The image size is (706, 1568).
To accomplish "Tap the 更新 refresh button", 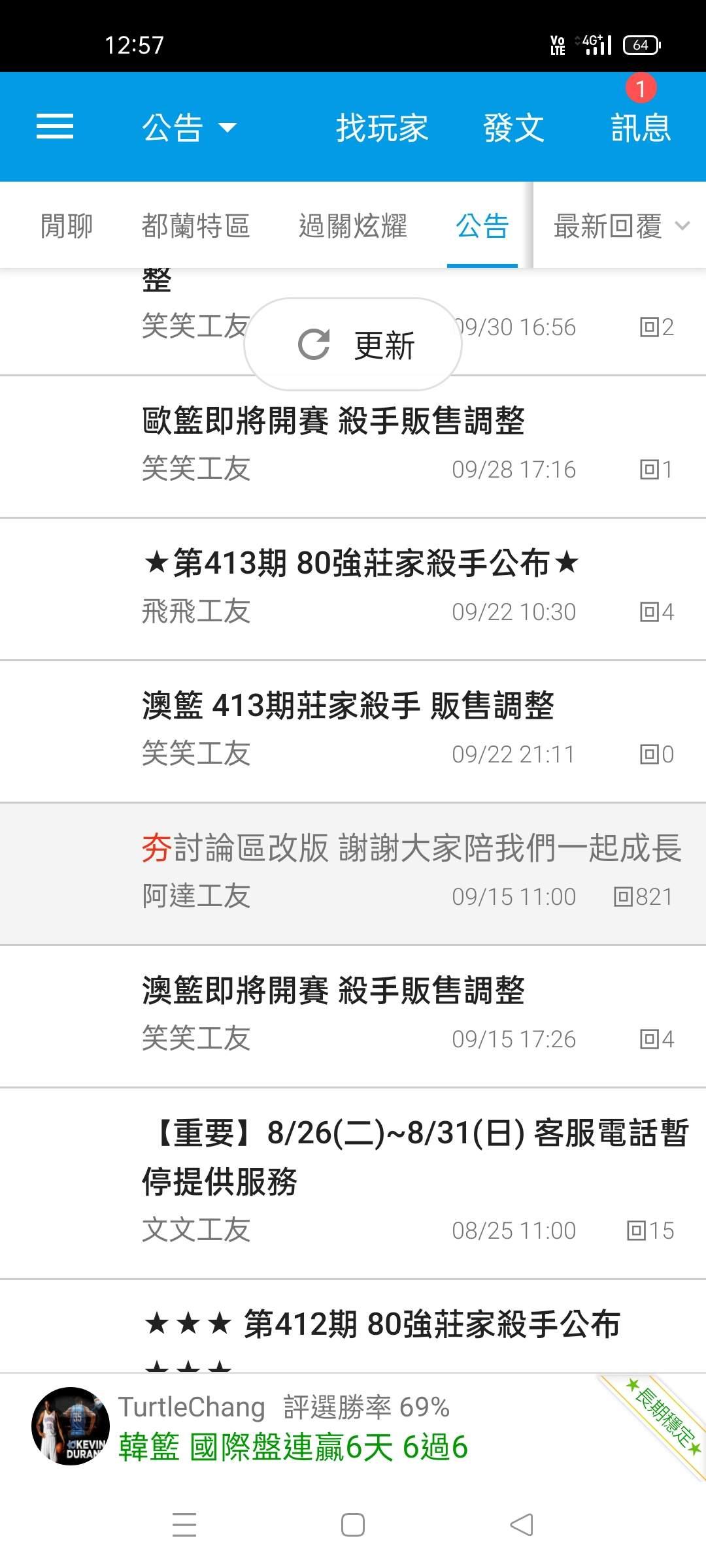I will pyautogui.click(x=353, y=344).
